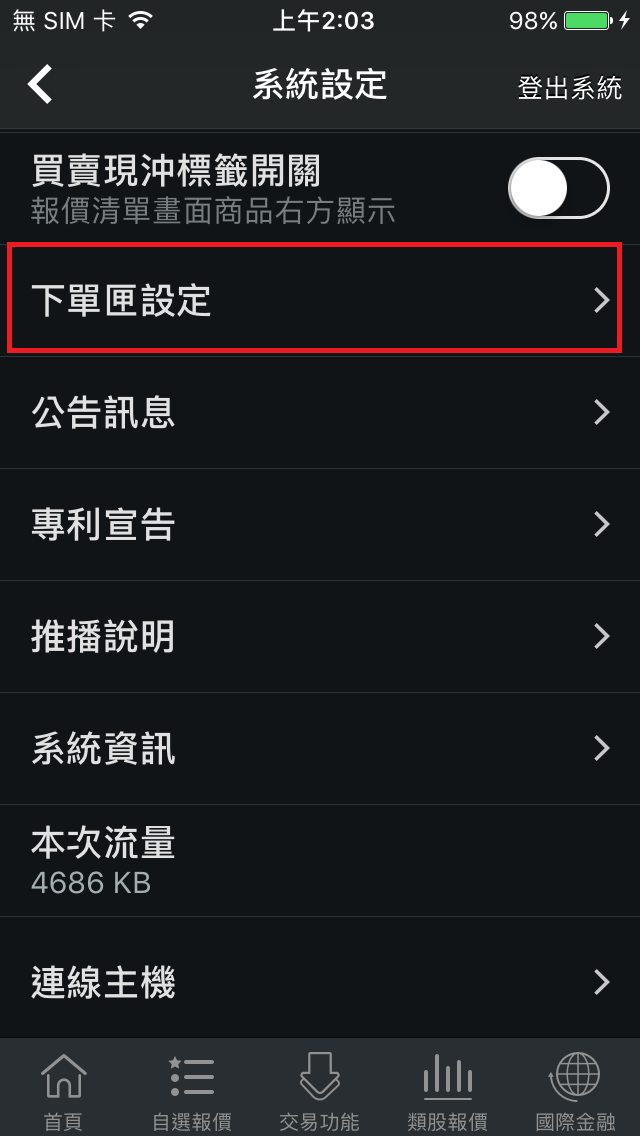
Task: Open 連線主機 settings
Action: tap(320, 982)
